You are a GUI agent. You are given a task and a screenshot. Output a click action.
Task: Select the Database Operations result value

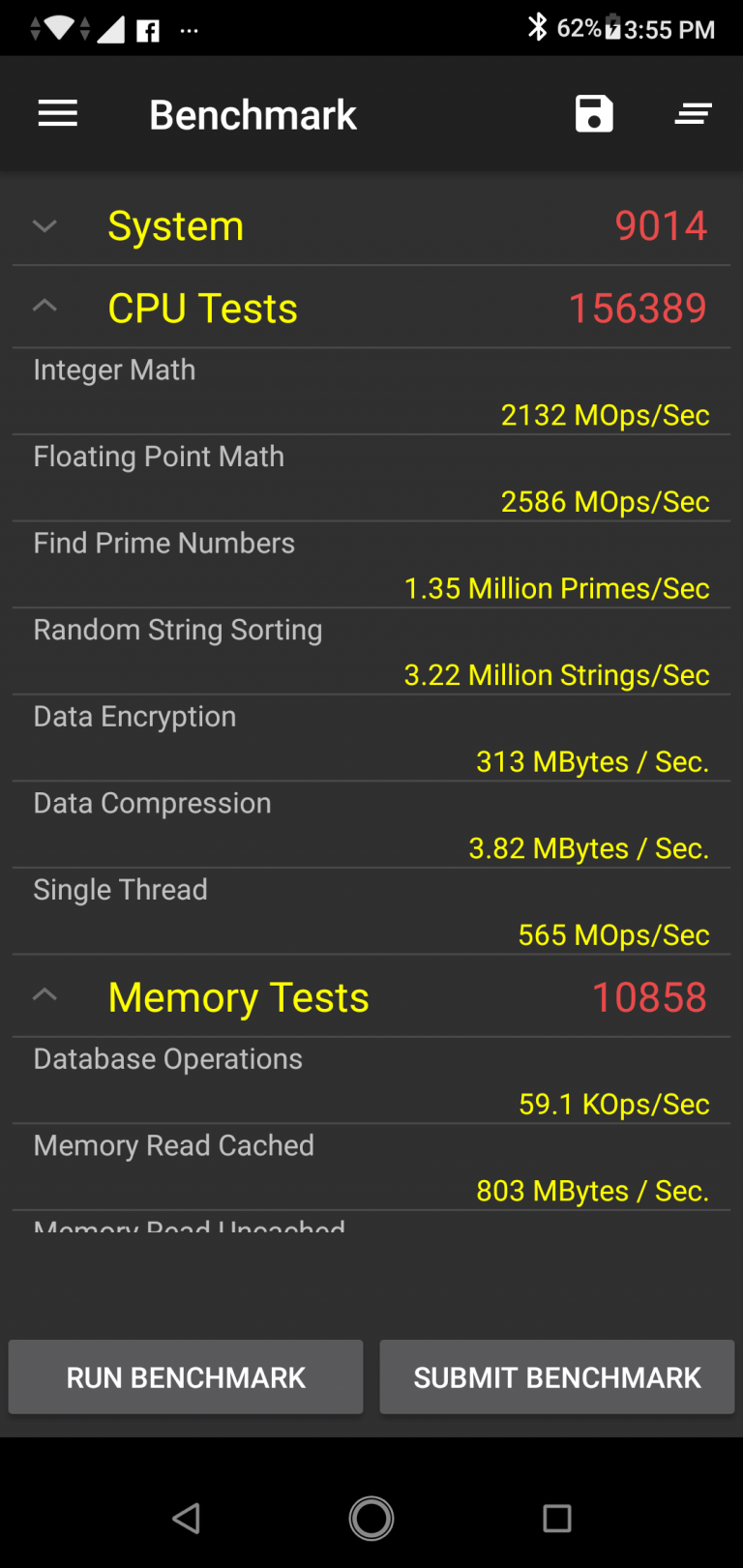(613, 1103)
